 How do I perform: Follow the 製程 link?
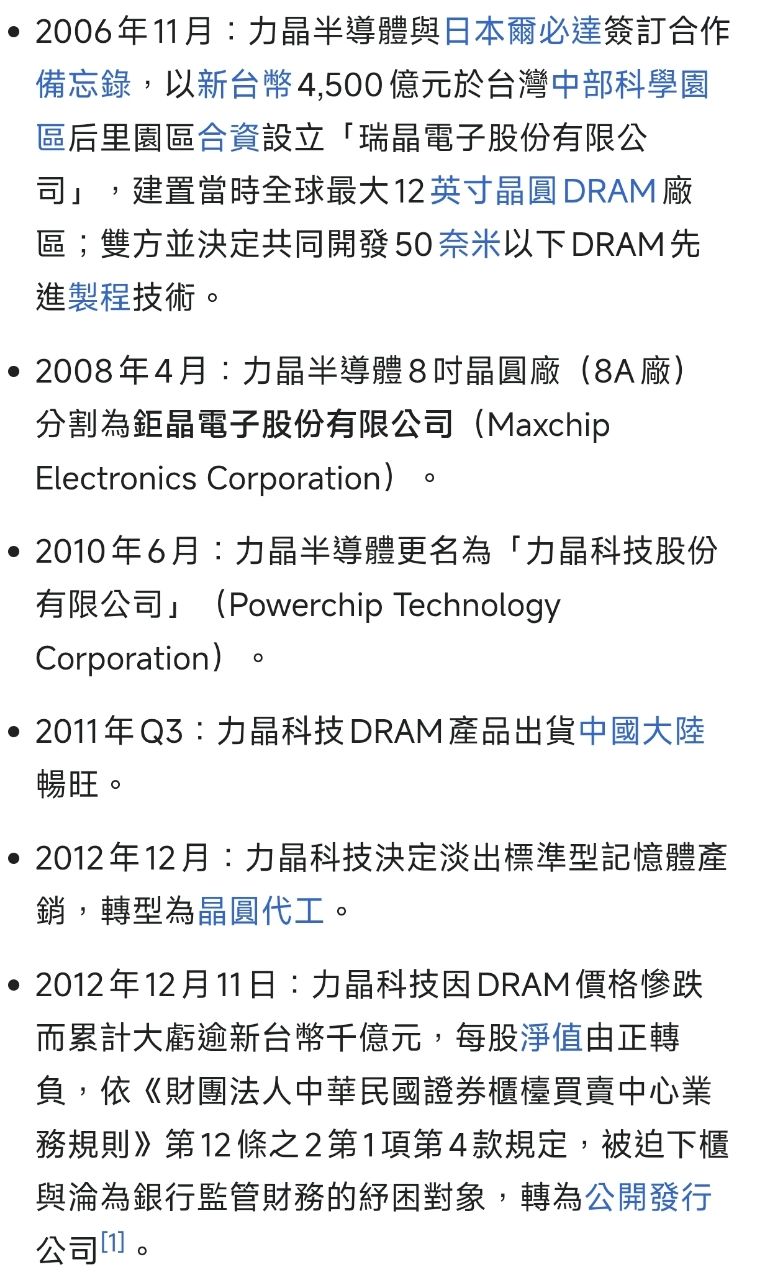pyautogui.click(x=99, y=297)
